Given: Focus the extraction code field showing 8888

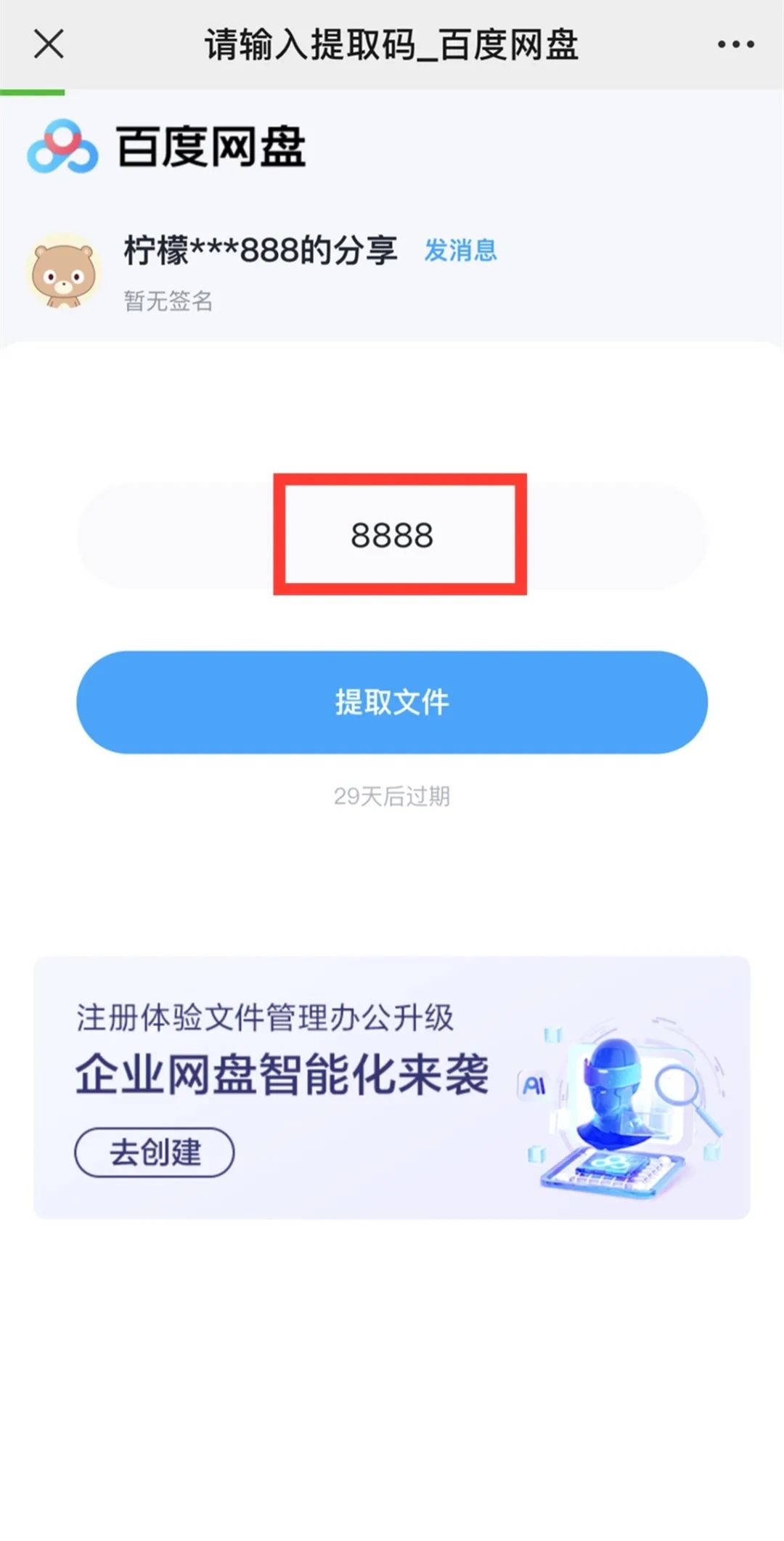Looking at the screenshot, I should click(x=392, y=536).
